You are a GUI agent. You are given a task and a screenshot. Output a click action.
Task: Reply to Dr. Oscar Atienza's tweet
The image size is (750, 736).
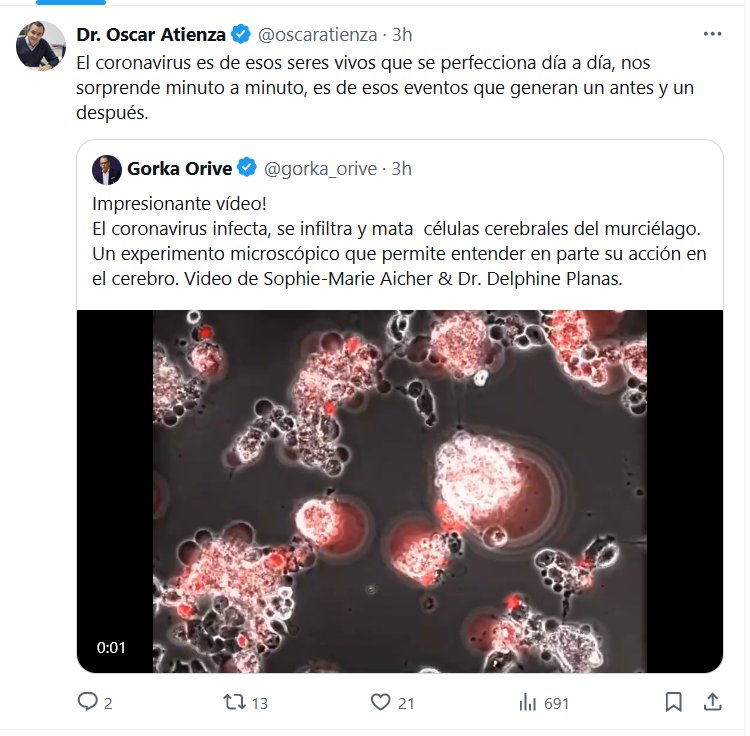88,703
